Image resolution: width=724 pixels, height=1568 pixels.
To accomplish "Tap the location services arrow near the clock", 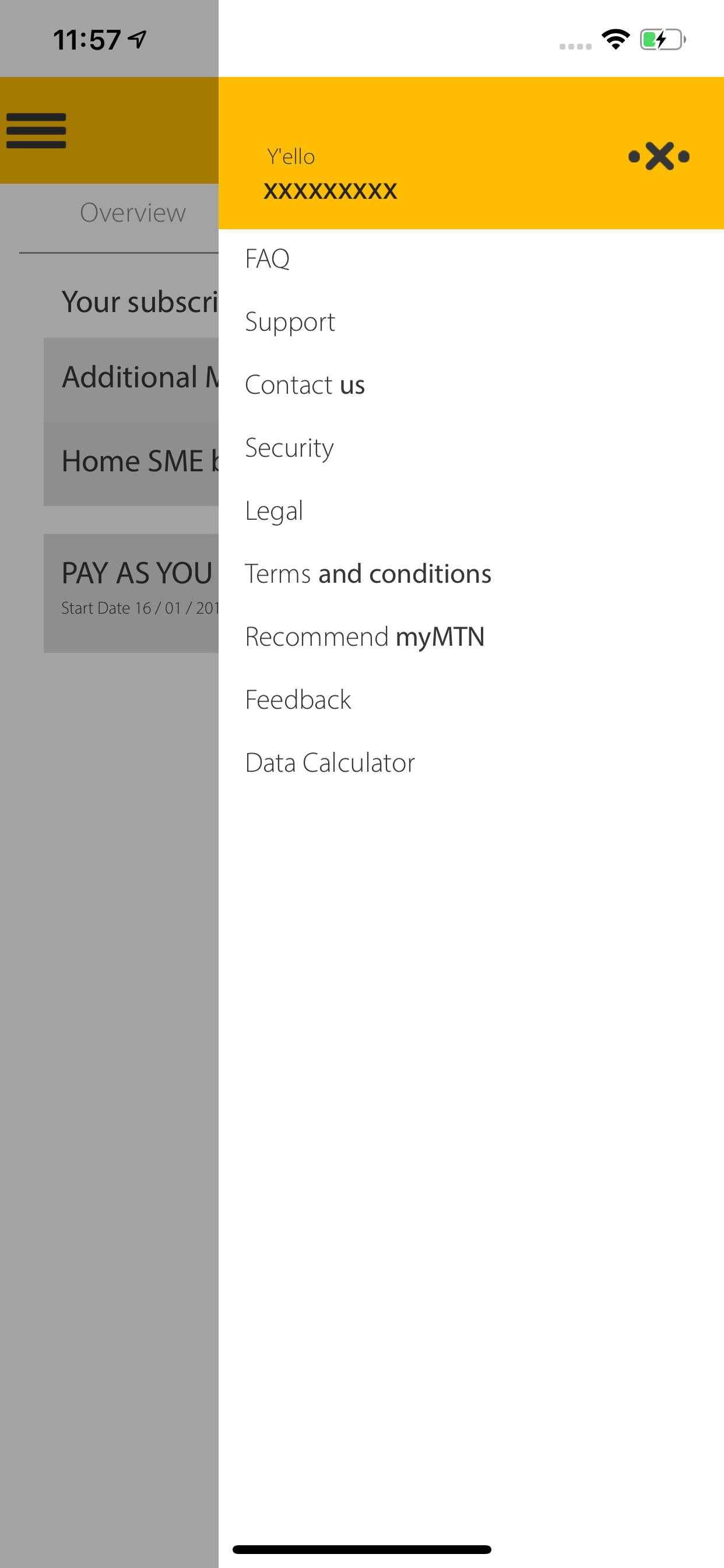I will 138,38.
